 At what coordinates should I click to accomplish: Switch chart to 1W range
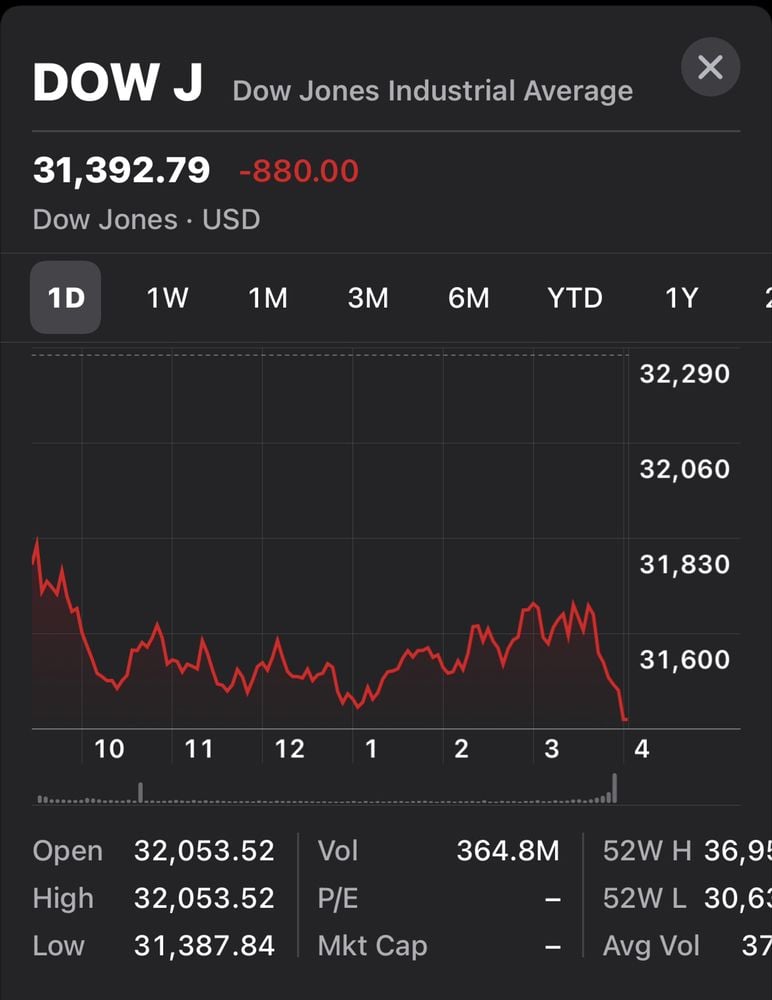click(x=167, y=298)
